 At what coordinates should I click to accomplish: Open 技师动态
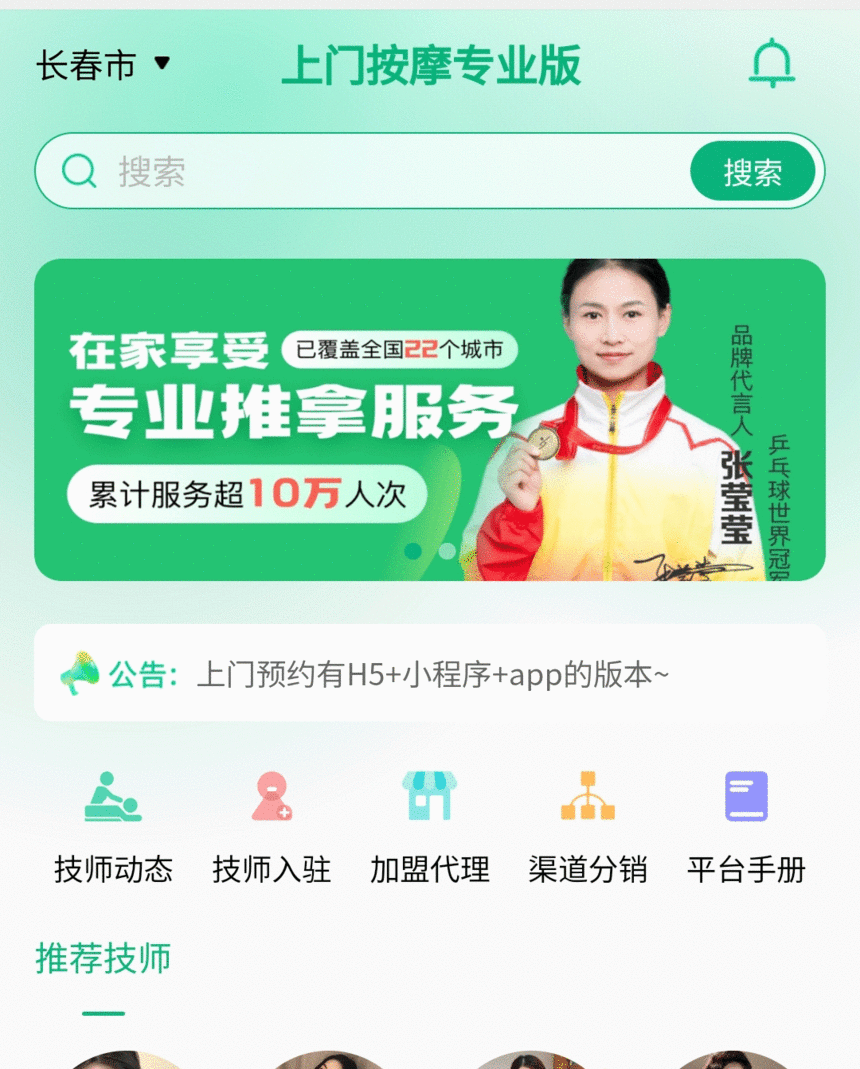[x=113, y=826]
